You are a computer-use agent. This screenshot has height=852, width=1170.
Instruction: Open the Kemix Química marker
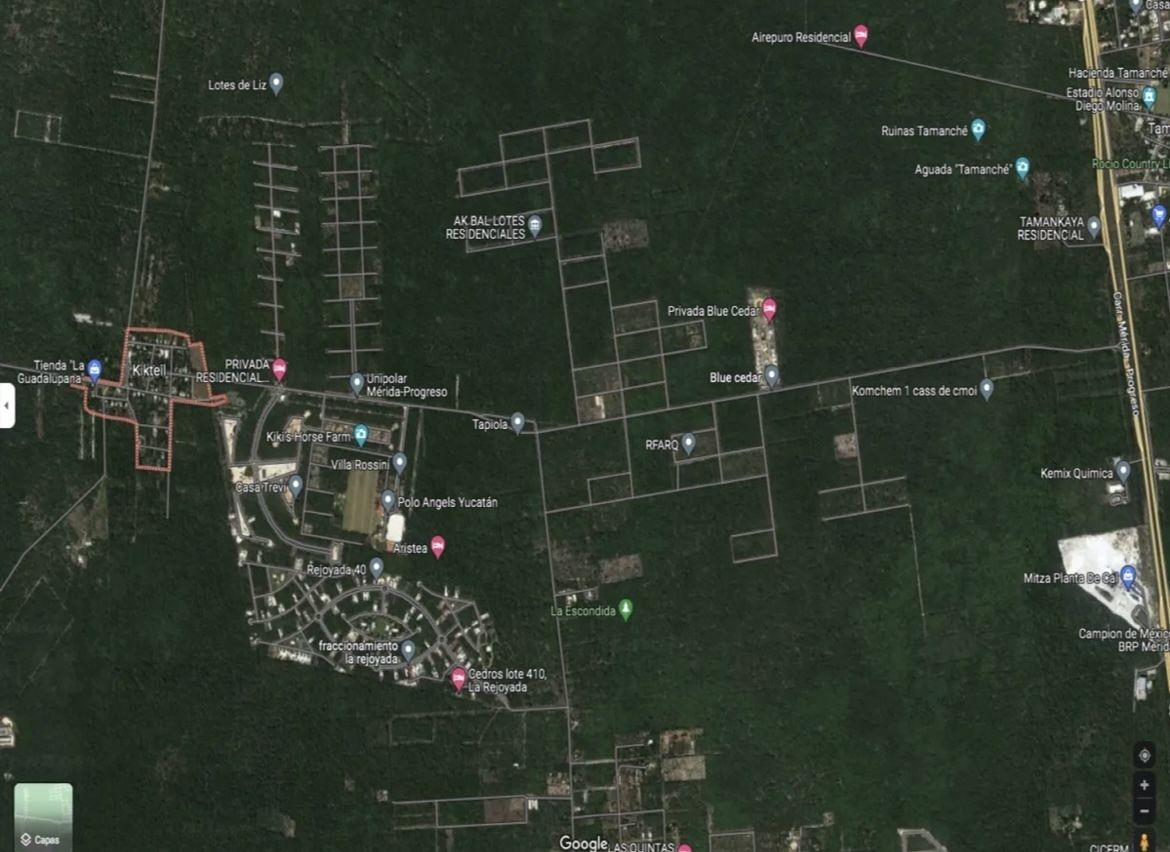(1123, 470)
